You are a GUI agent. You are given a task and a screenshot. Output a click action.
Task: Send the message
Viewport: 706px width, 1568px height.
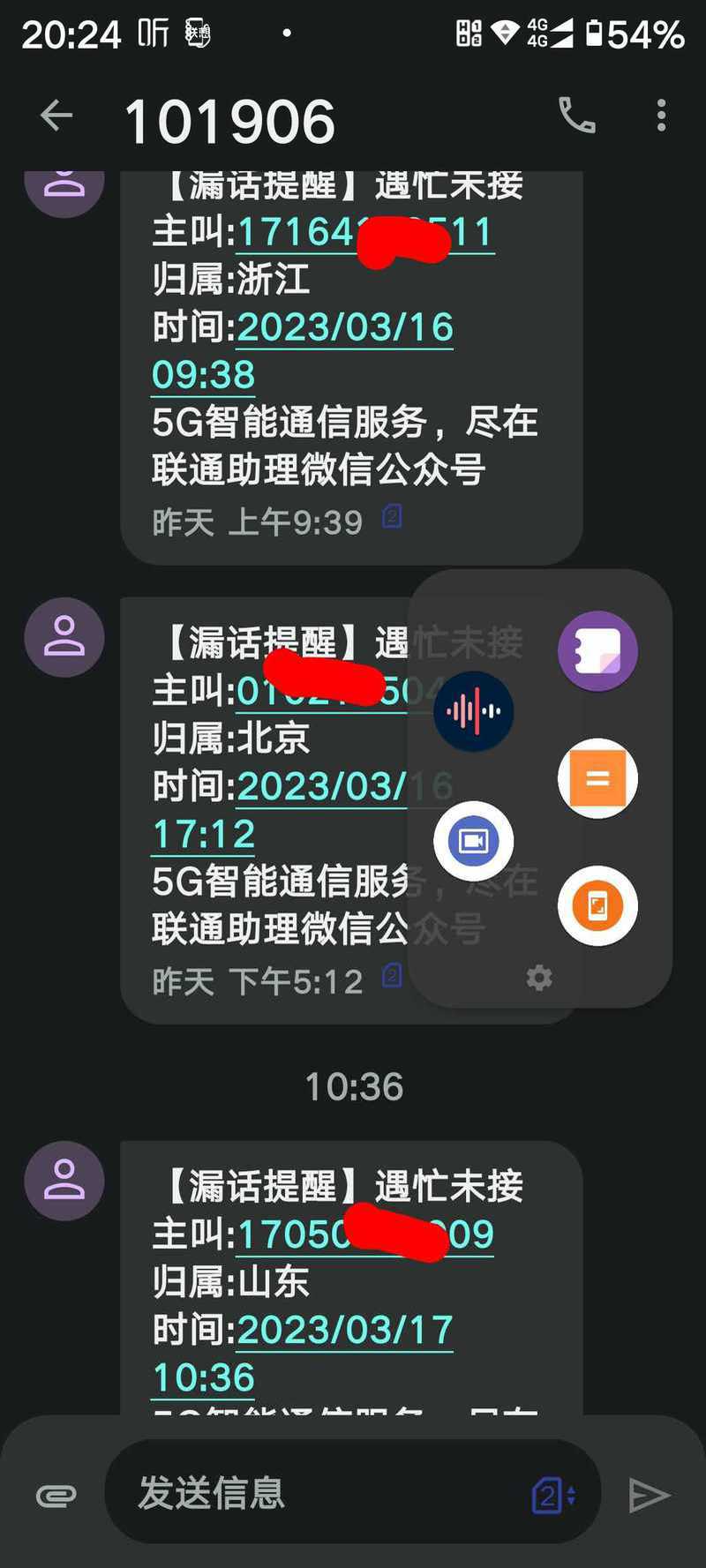650,1495
